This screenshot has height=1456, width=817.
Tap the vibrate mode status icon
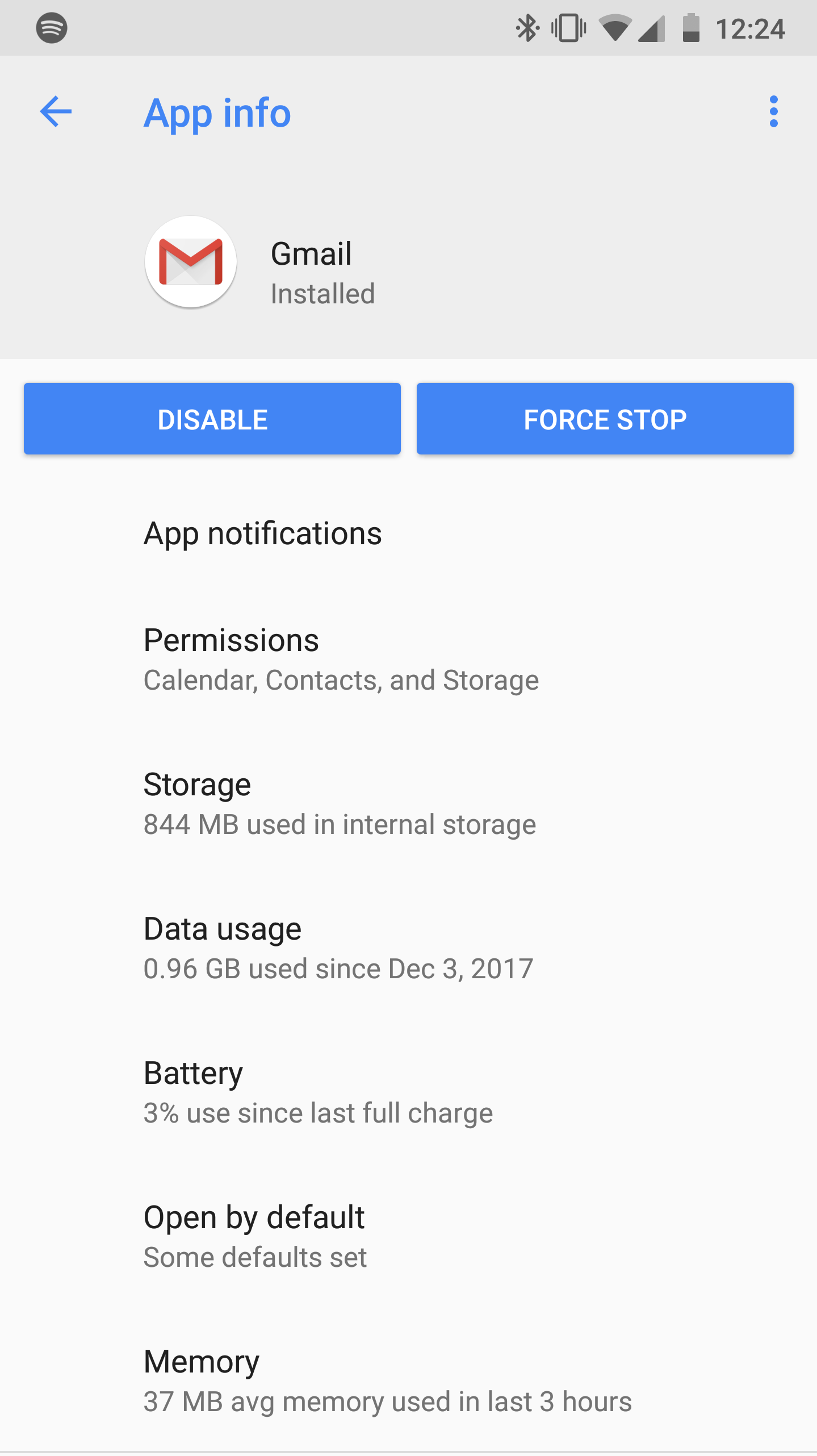(567, 27)
